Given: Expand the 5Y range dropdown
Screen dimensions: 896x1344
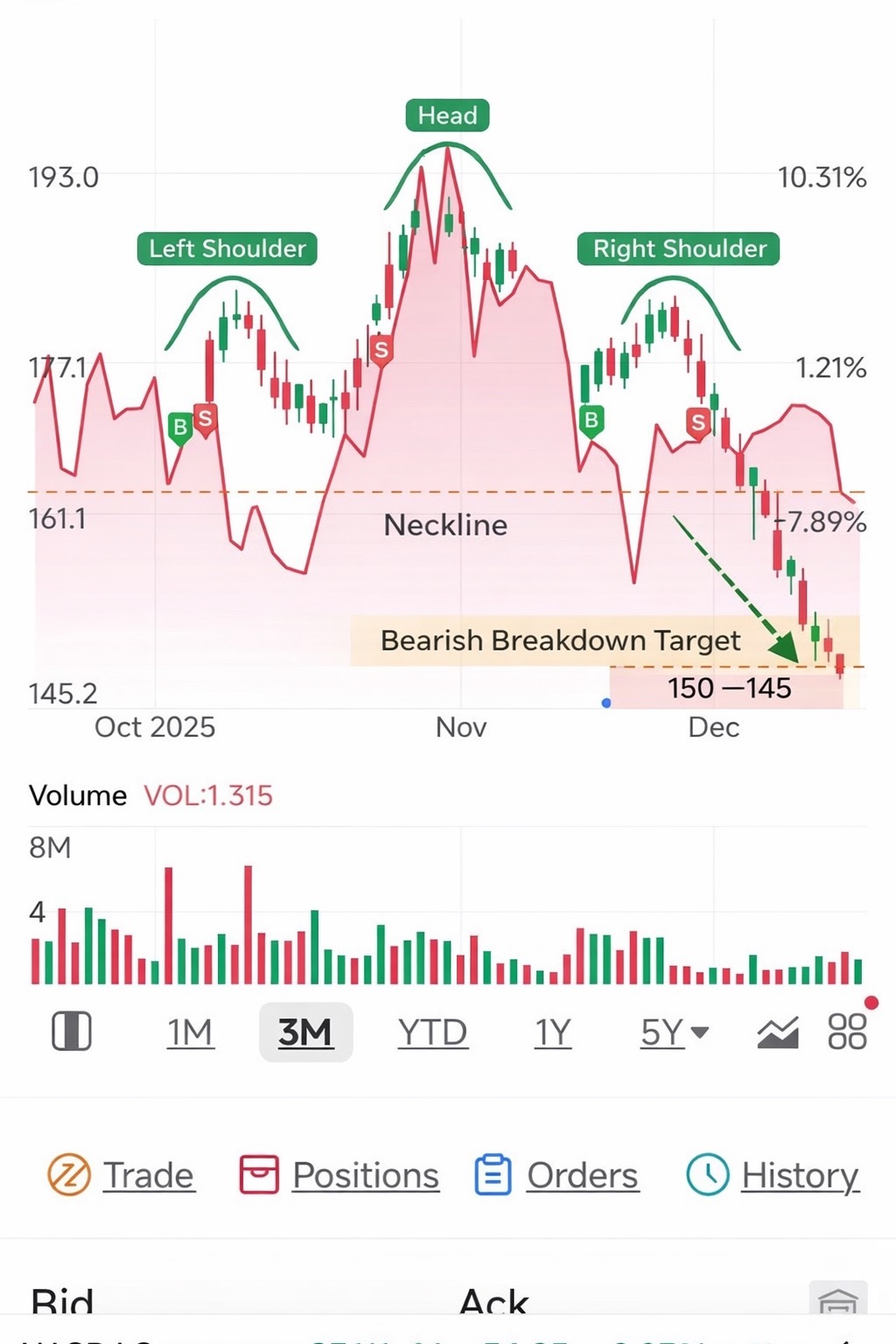Looking at the screenshot, I should coord(675,1032).
